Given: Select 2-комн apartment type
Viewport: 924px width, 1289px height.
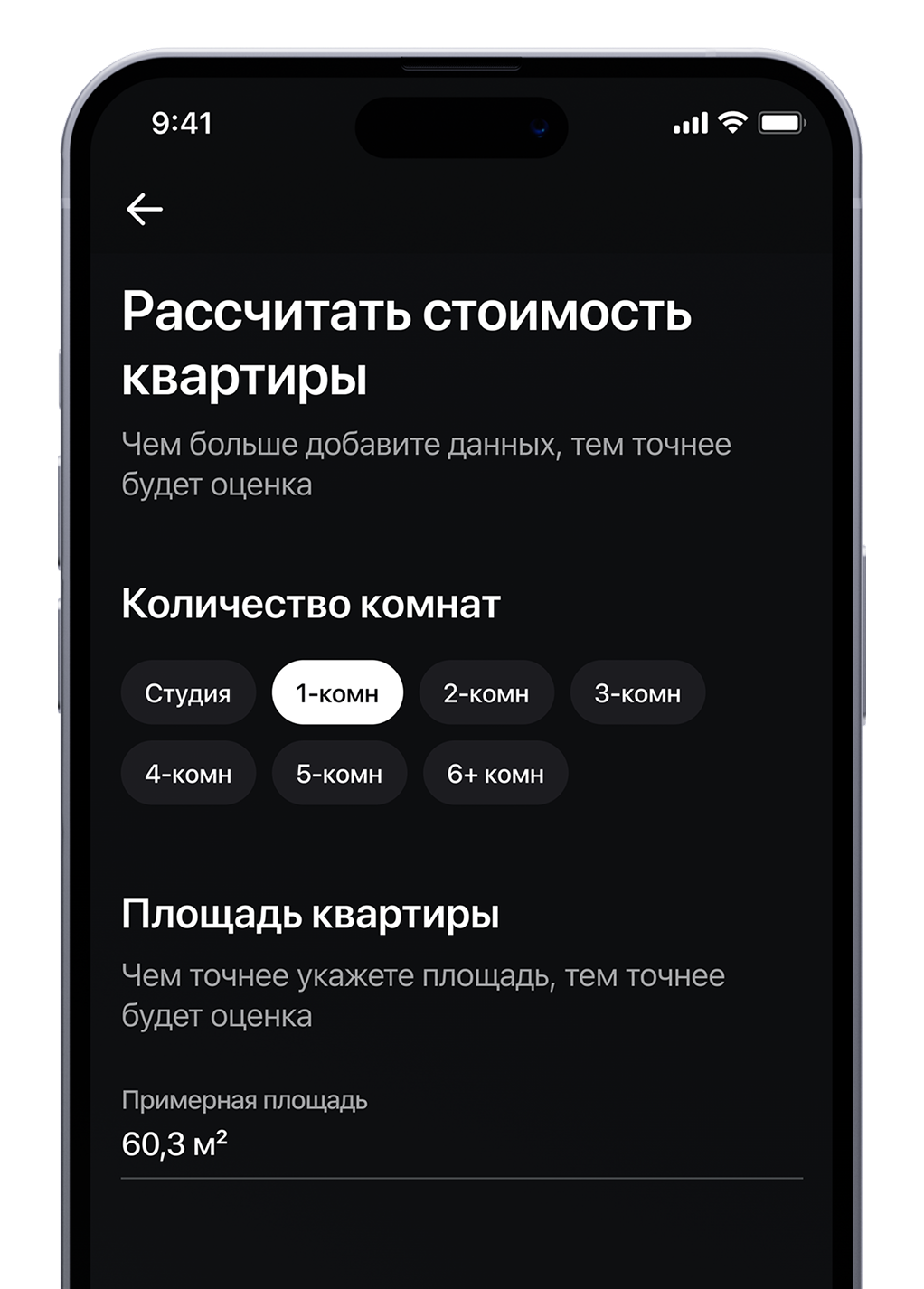Looking at the screenshot, I should (486, 693).
